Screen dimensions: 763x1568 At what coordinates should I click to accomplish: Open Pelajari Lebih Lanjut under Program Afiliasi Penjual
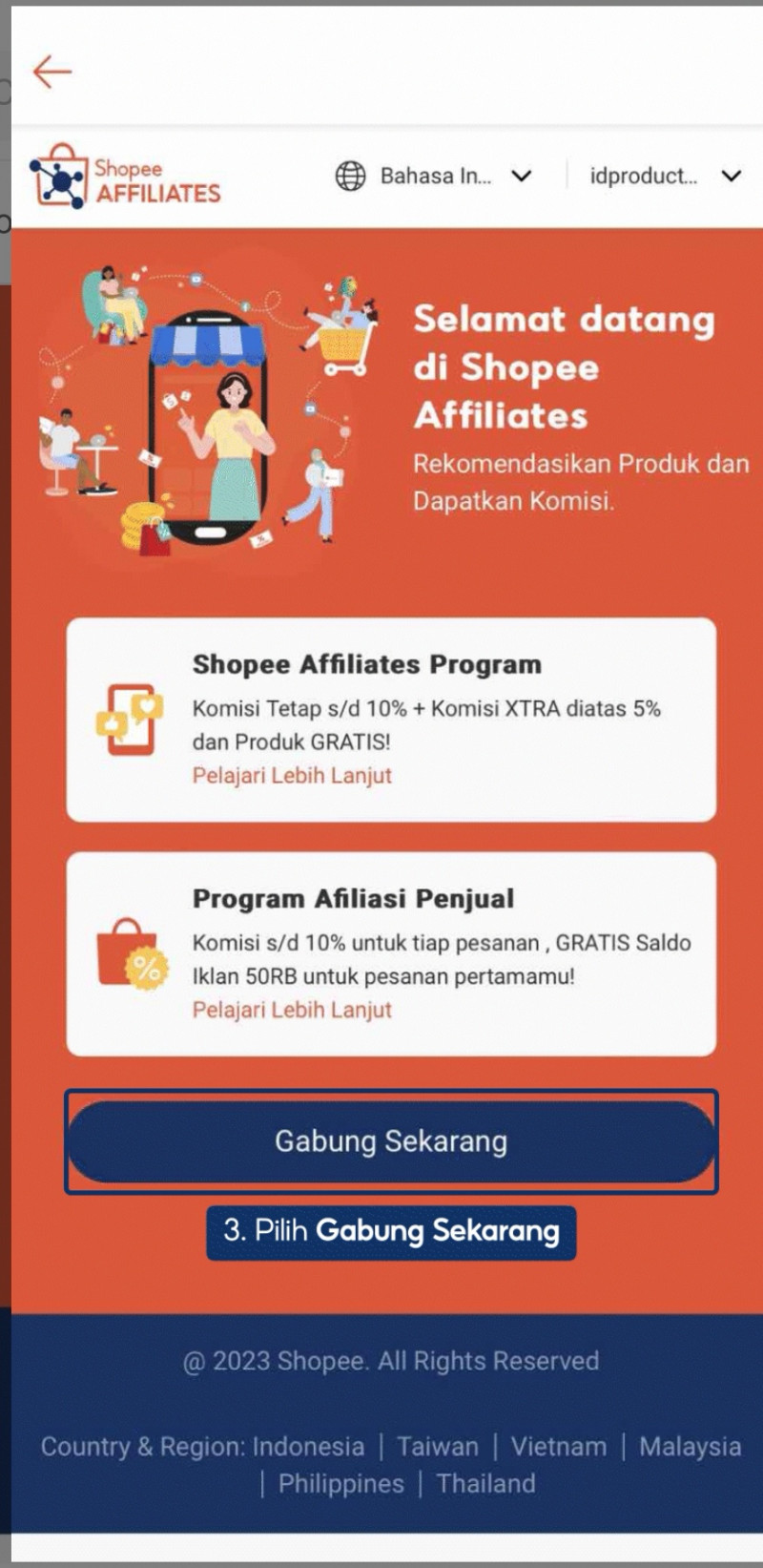(x=292, y=1010)
